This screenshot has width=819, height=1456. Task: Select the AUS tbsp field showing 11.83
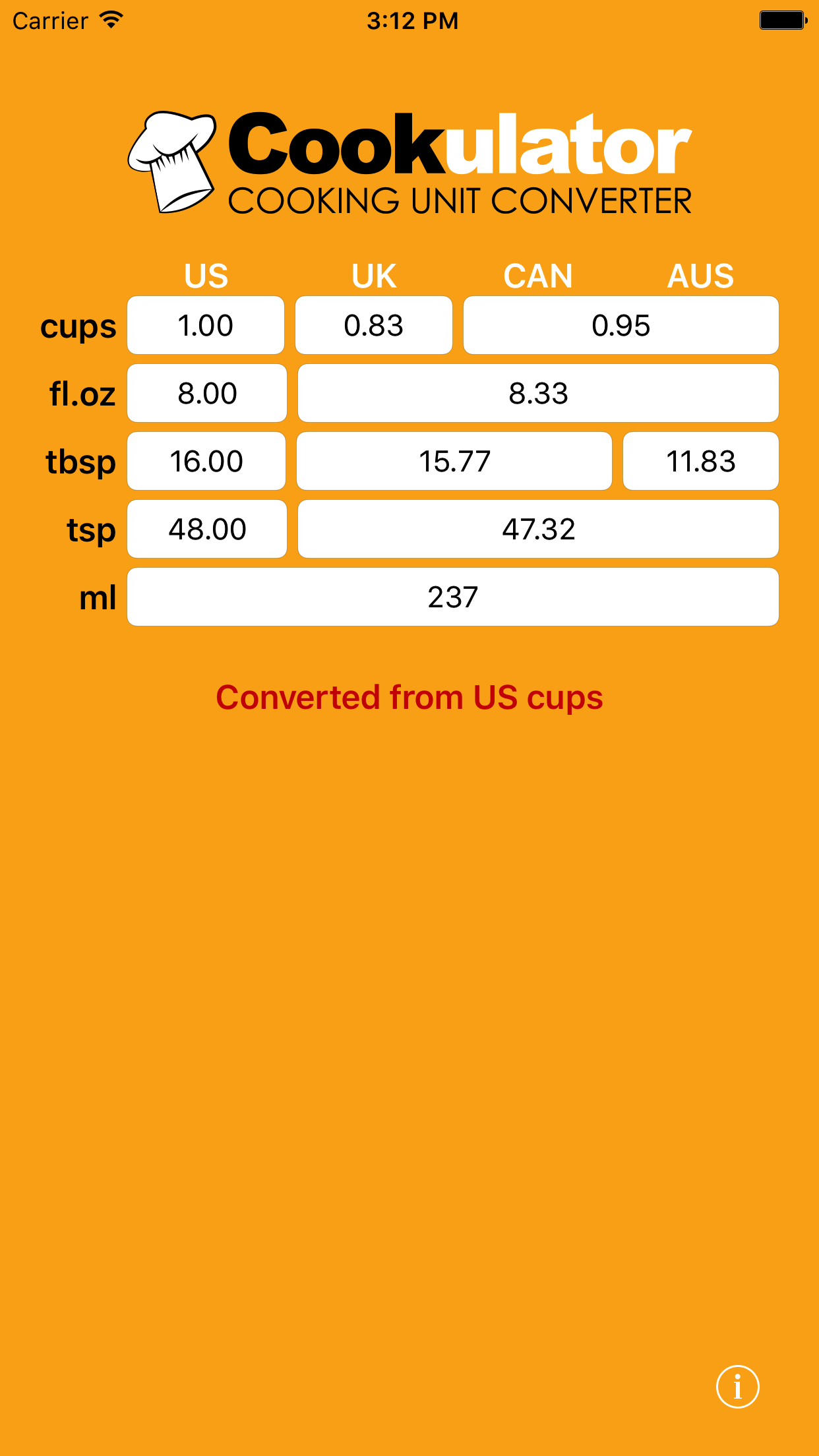pyautogui.click(x=701, y=461)
